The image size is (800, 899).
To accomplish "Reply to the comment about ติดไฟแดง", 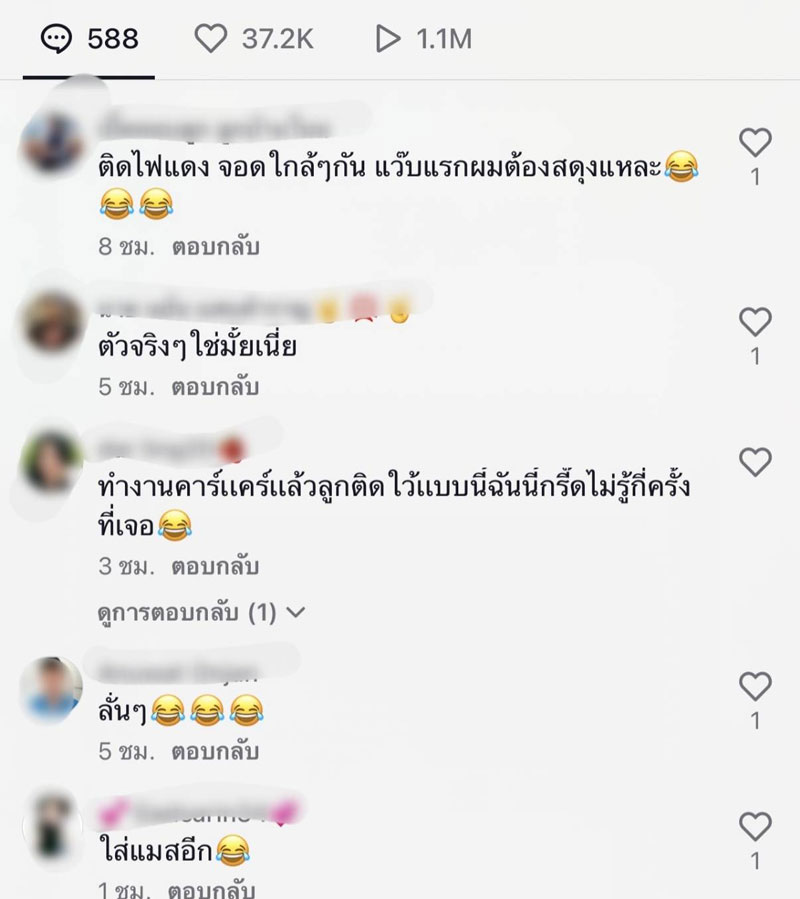I will [x=216, y=248].
